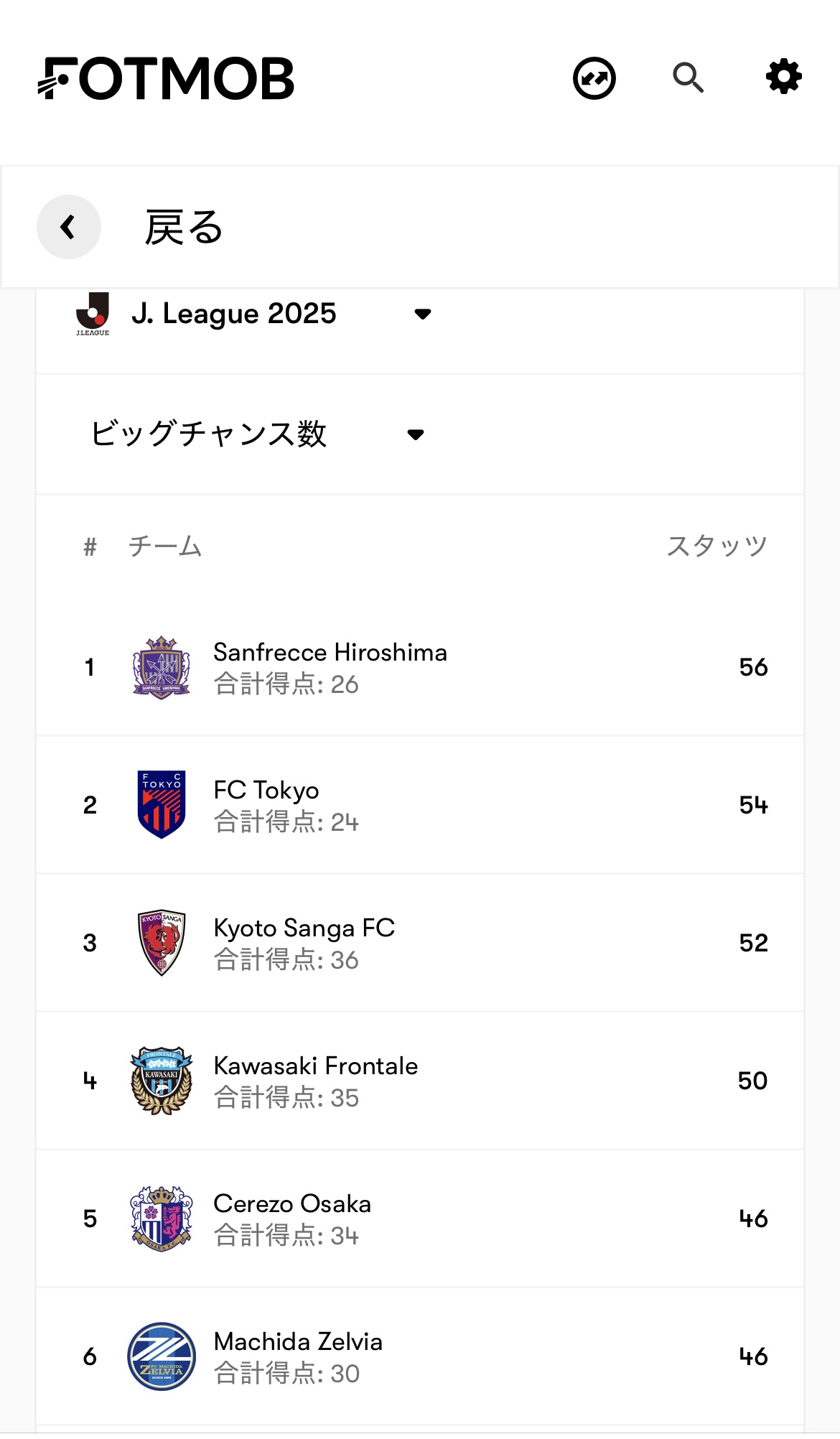View Kyoto Sanga FC details
The height and width of the screenshot is (1439, 840).
420,943
